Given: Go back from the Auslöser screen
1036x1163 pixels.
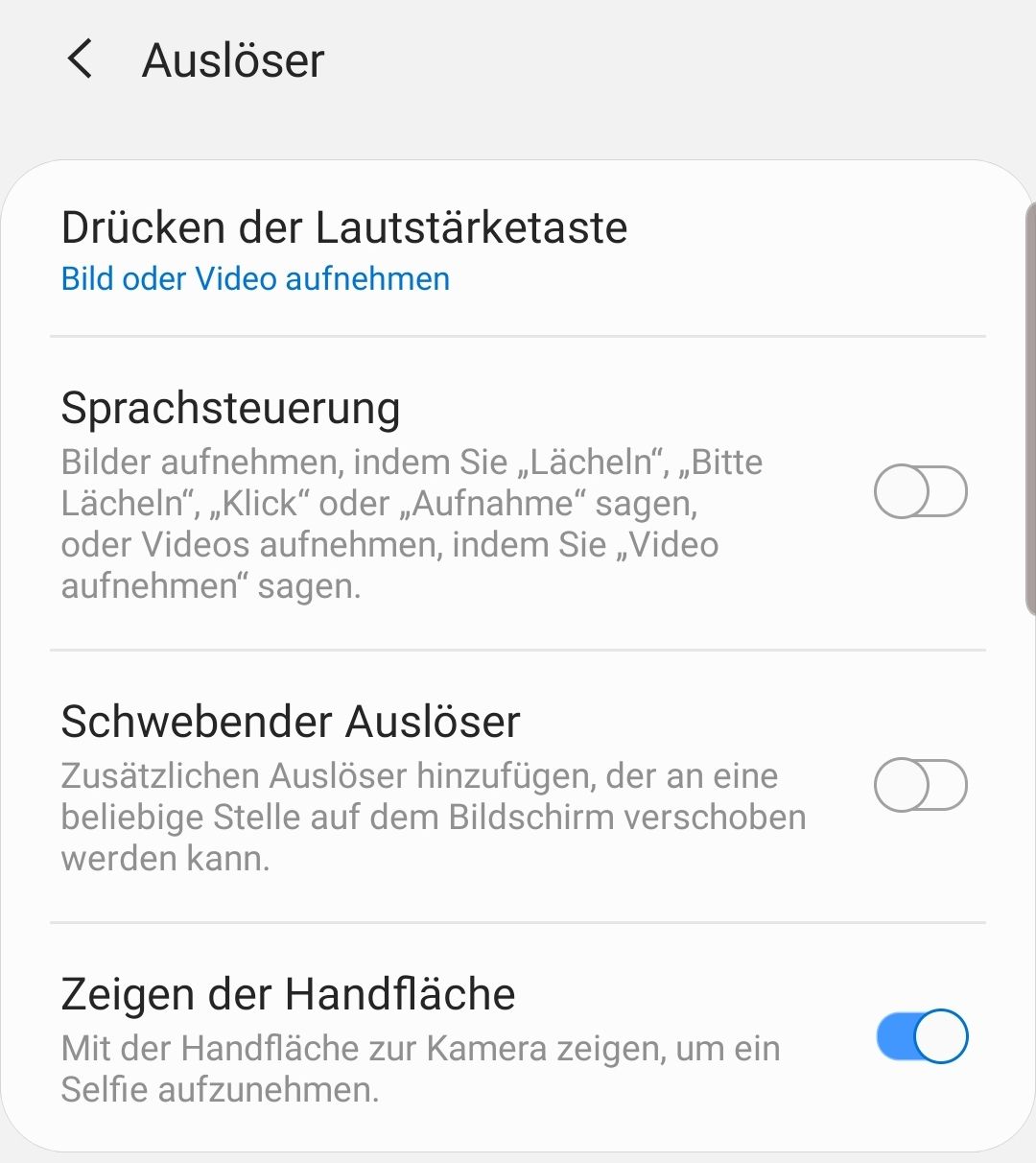Looking at the screenshot, I should pyautogui.click(x=81, y=59).
